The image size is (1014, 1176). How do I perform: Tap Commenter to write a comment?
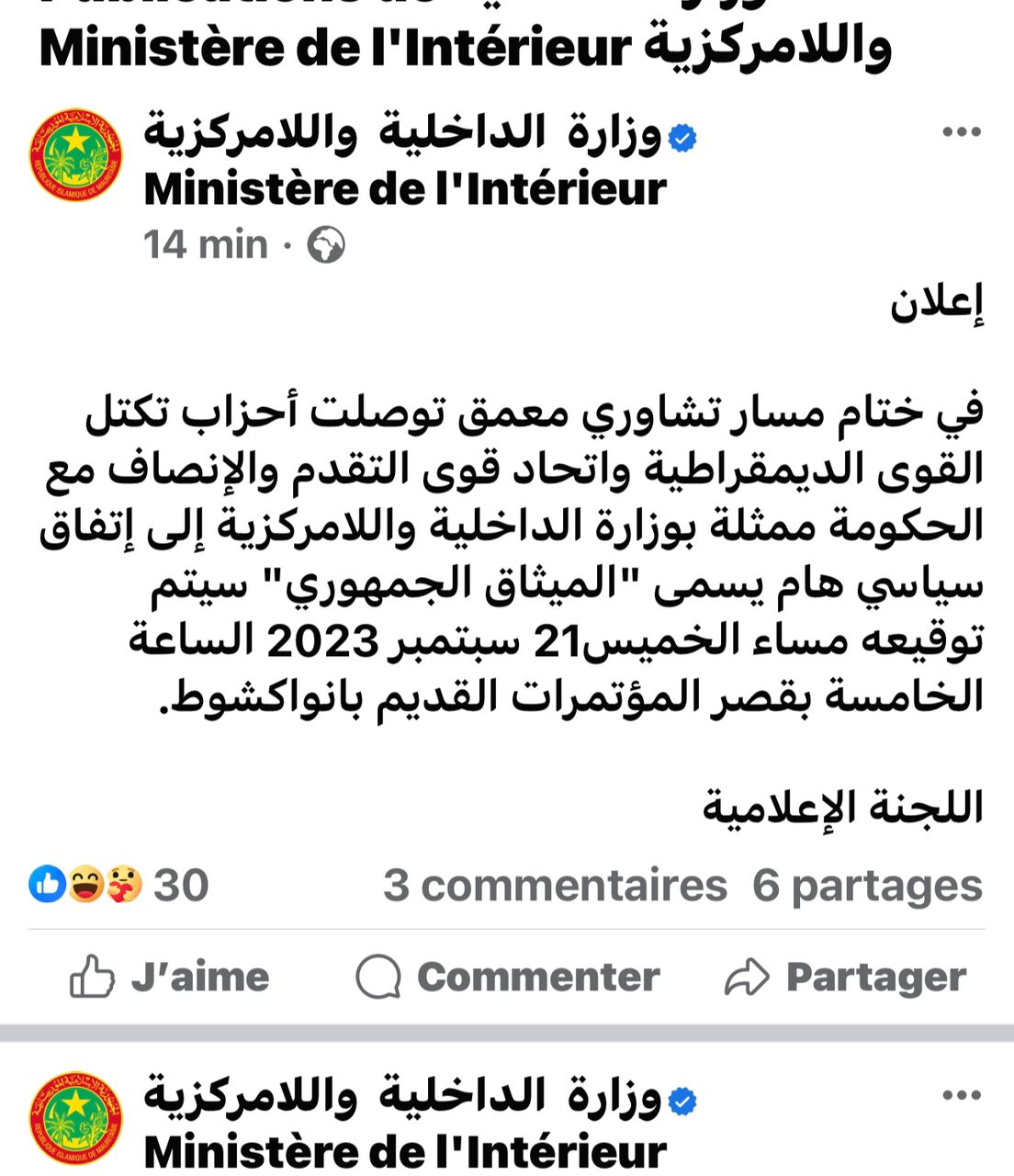[508, 977]
